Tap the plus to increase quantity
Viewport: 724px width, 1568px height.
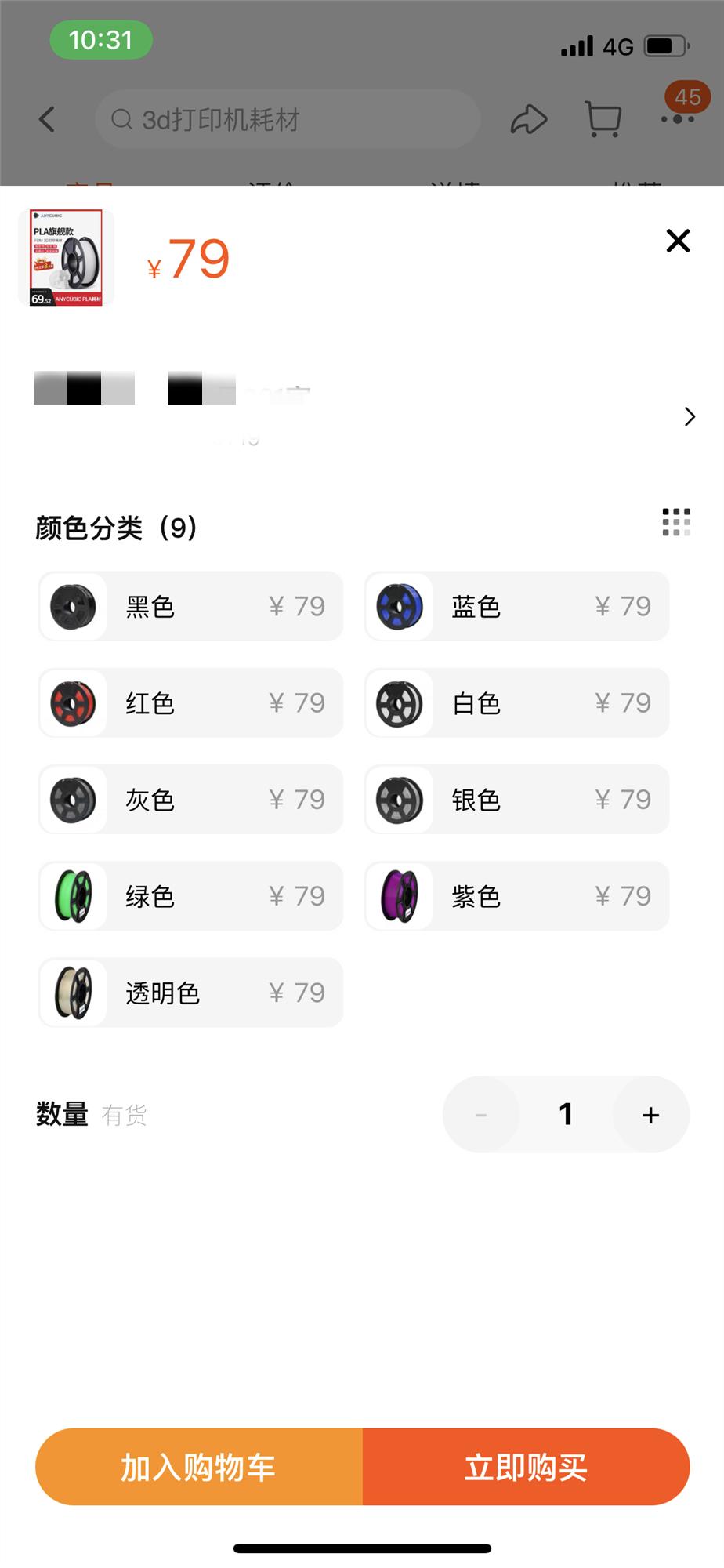click(x=650, y=1114)
